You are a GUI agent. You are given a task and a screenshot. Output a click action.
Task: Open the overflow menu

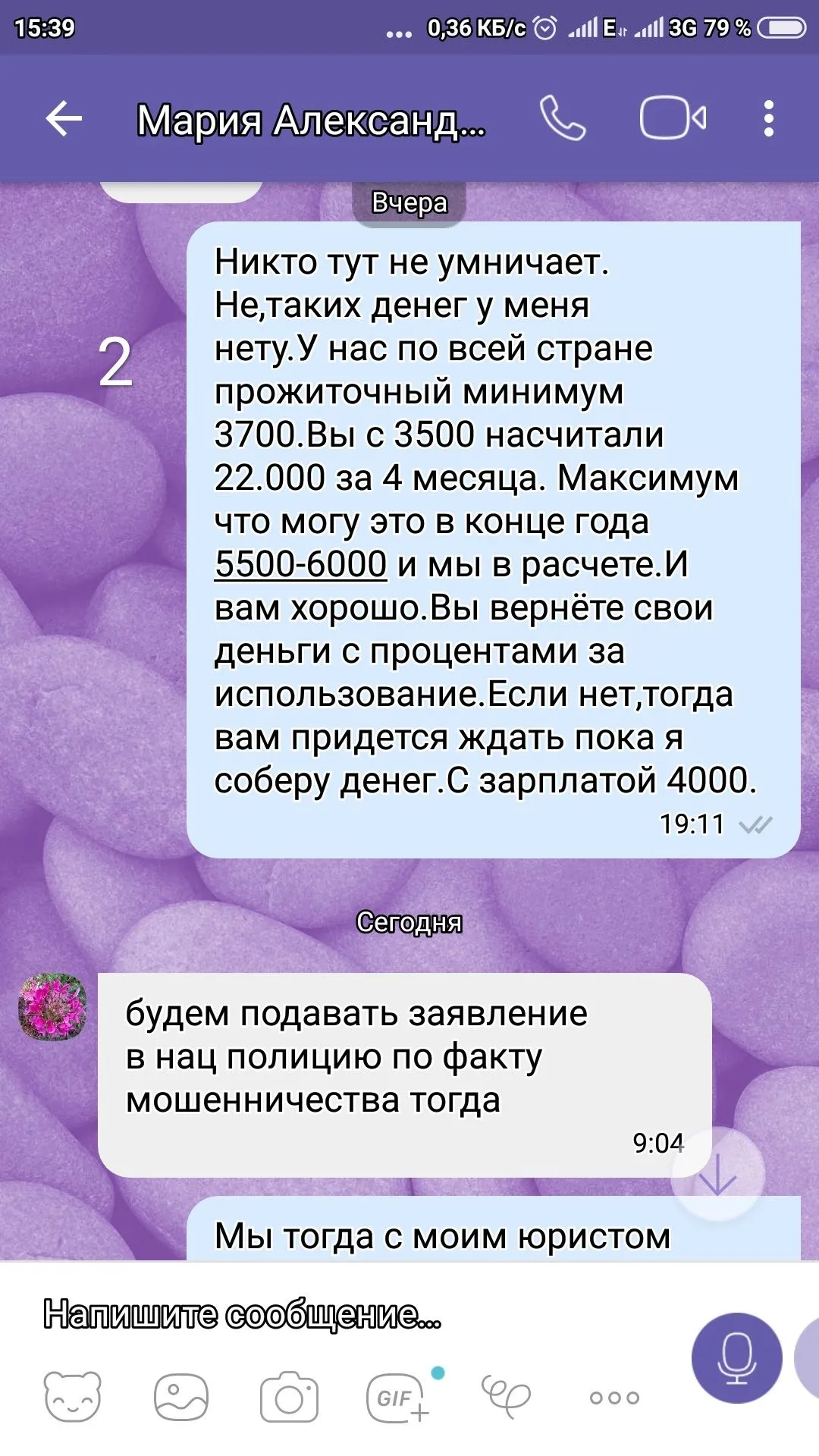(768, 119)
